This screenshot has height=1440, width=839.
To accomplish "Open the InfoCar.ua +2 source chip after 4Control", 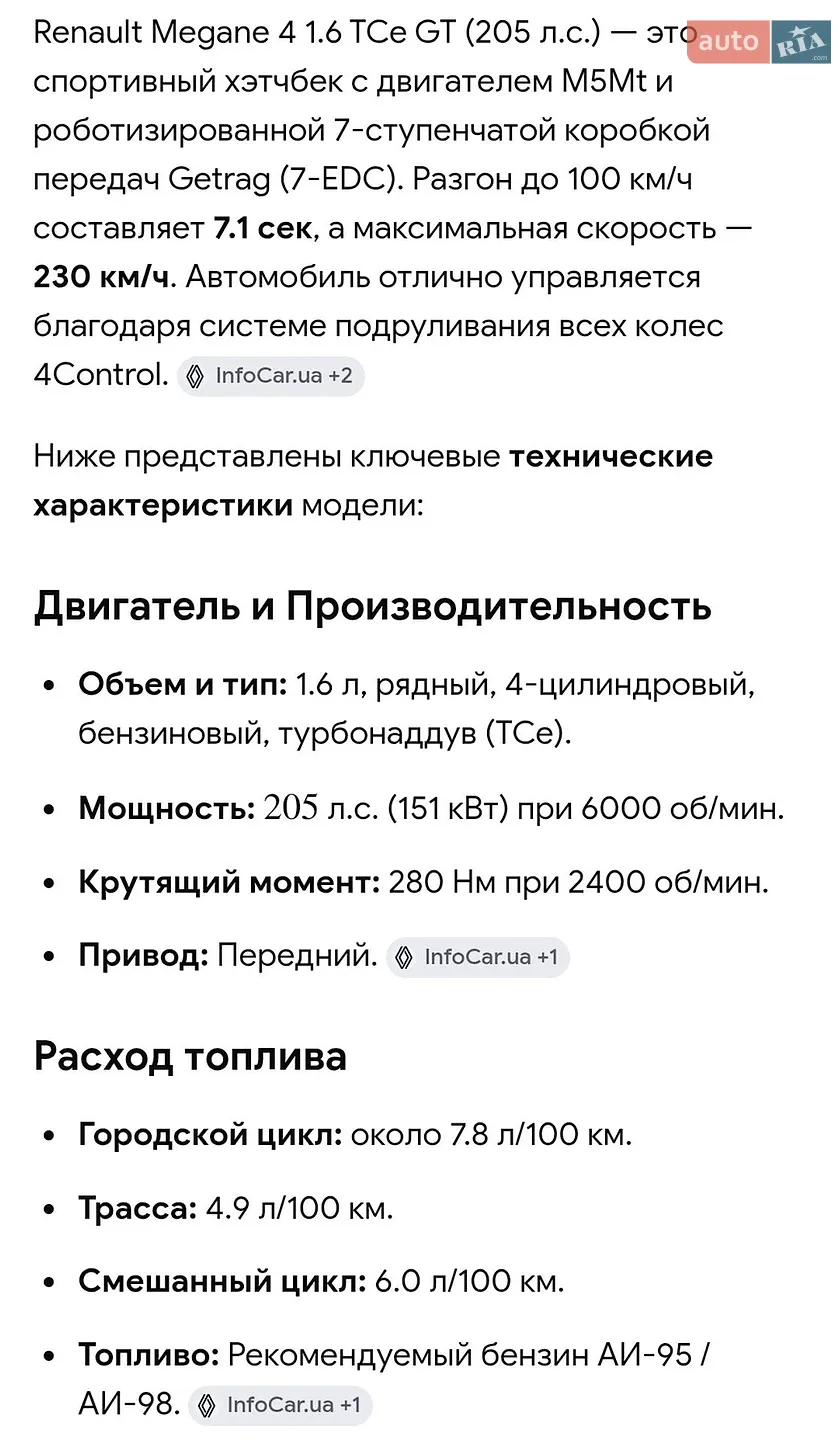I will click(271, 376).
